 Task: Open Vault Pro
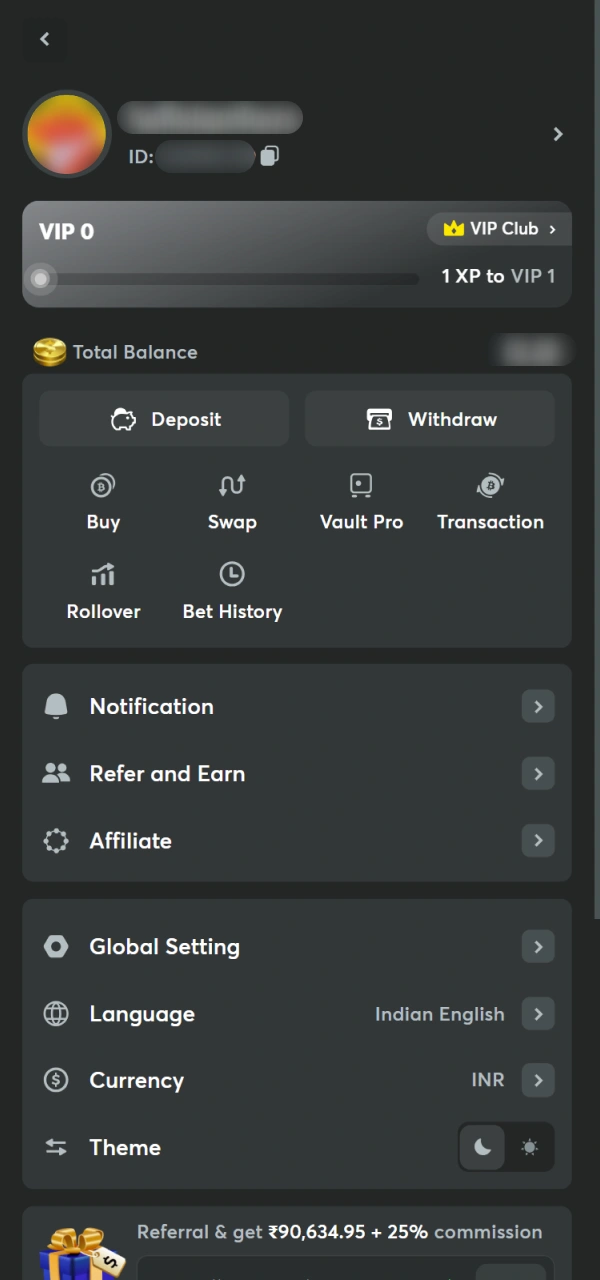pos(361,502)
